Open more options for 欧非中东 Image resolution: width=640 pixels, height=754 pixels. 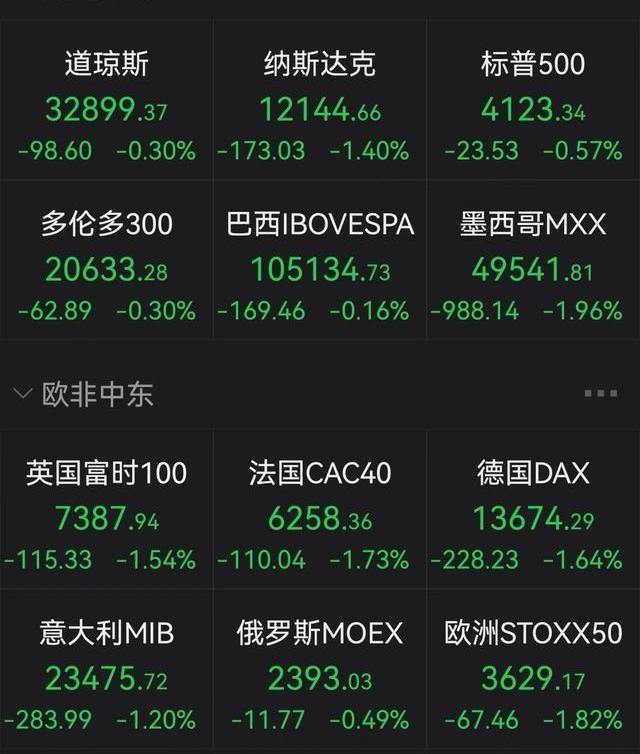pos(600,394)
